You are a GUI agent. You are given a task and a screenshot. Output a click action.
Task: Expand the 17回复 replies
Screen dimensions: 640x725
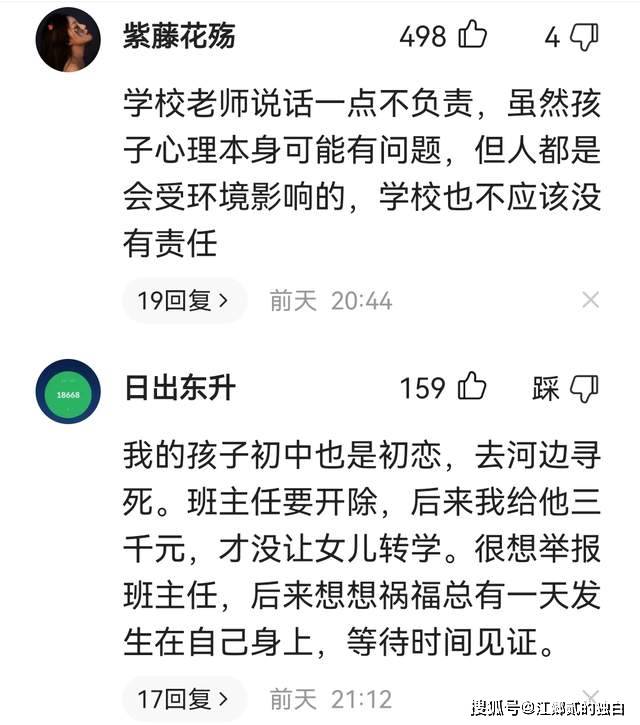point(185,697)
